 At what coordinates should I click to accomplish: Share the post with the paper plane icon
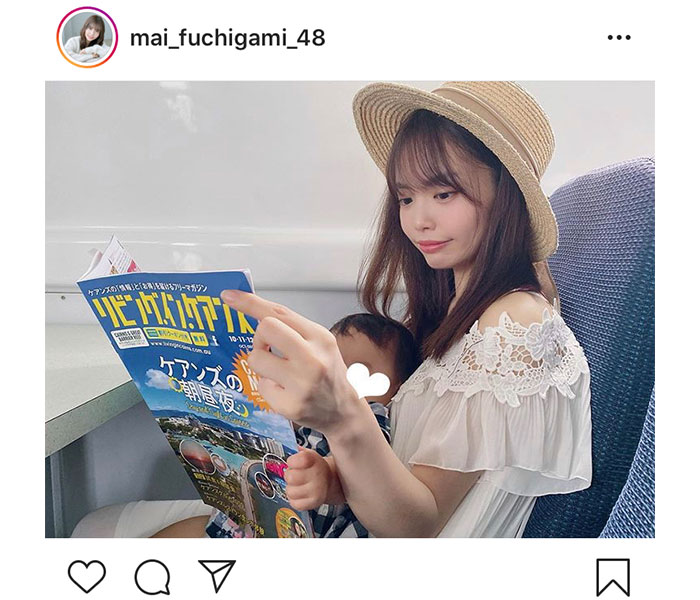[216, 576]
